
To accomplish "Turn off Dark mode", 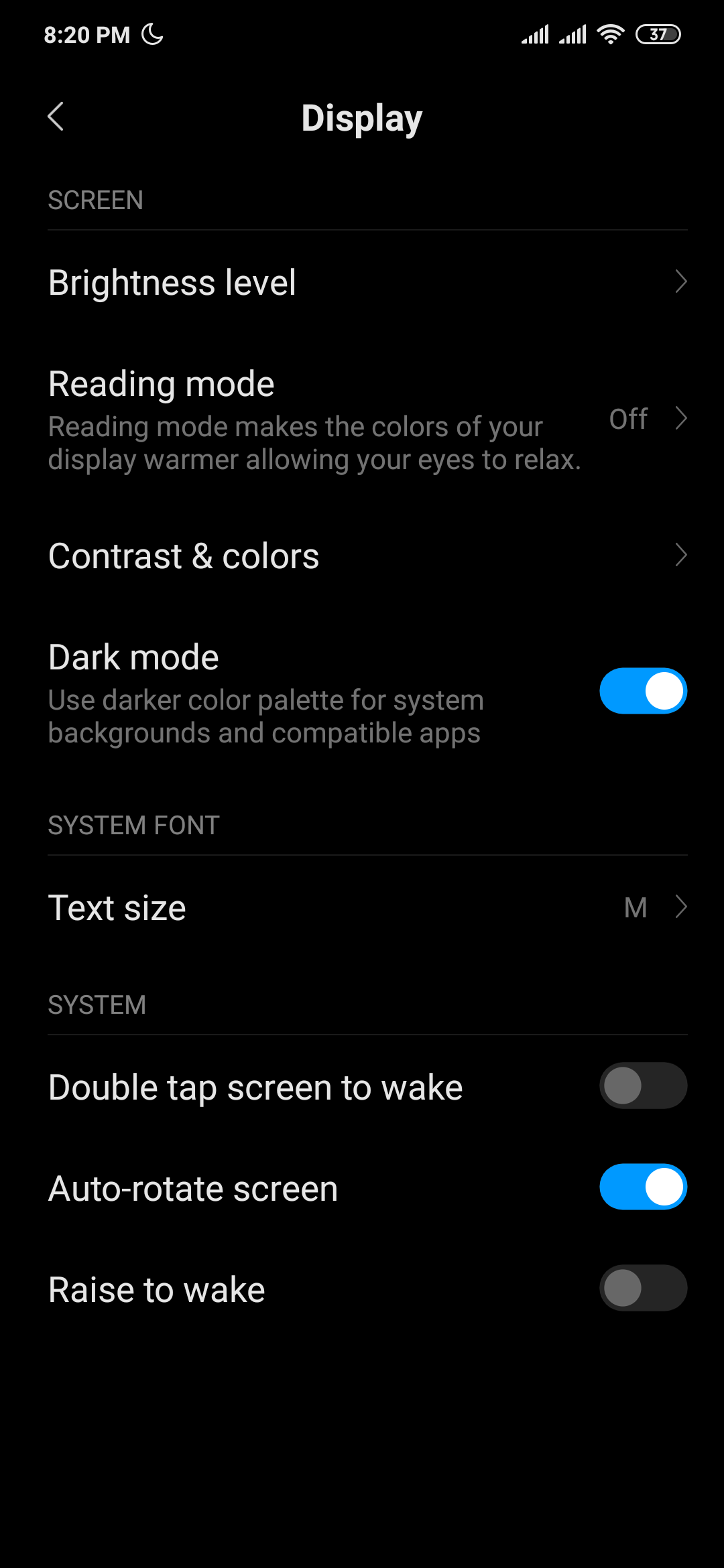I will 643,691.
